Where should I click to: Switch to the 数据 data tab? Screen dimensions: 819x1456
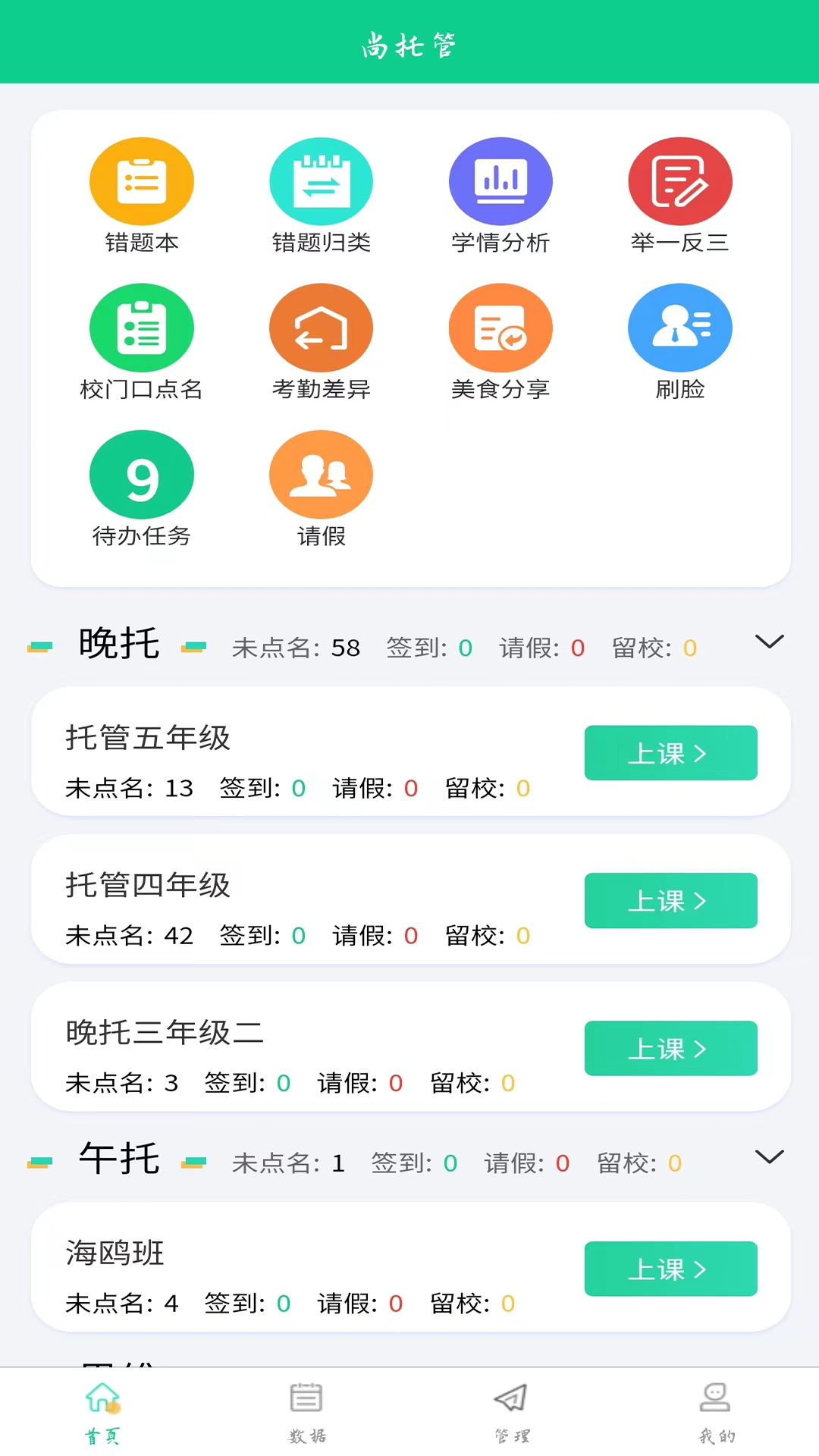pos(306,1412)
